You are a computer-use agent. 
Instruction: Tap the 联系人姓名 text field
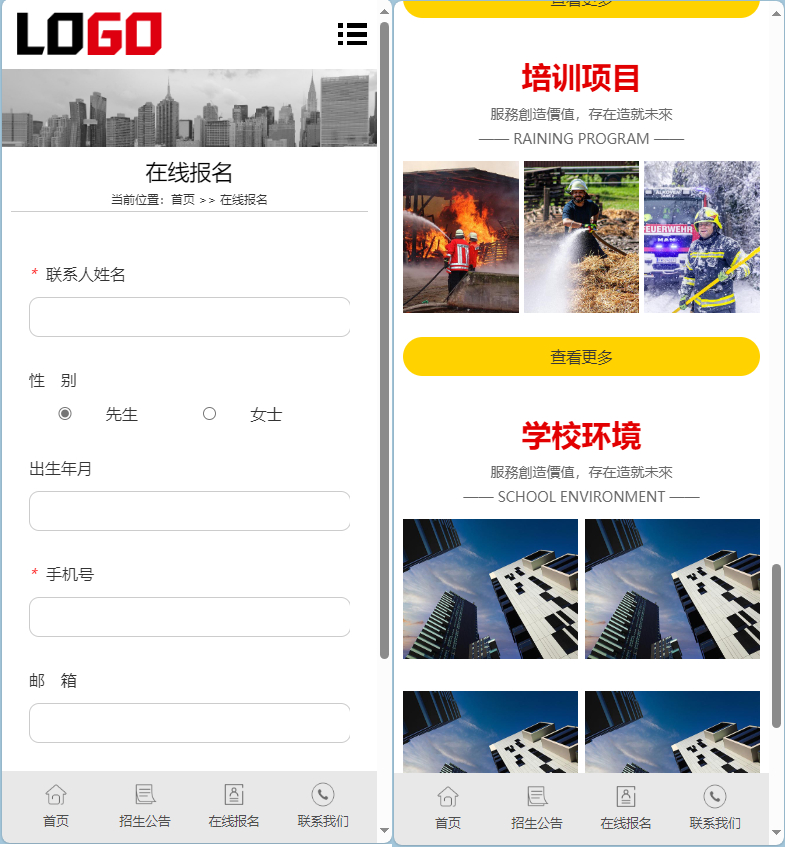click(x=190, y=317)
